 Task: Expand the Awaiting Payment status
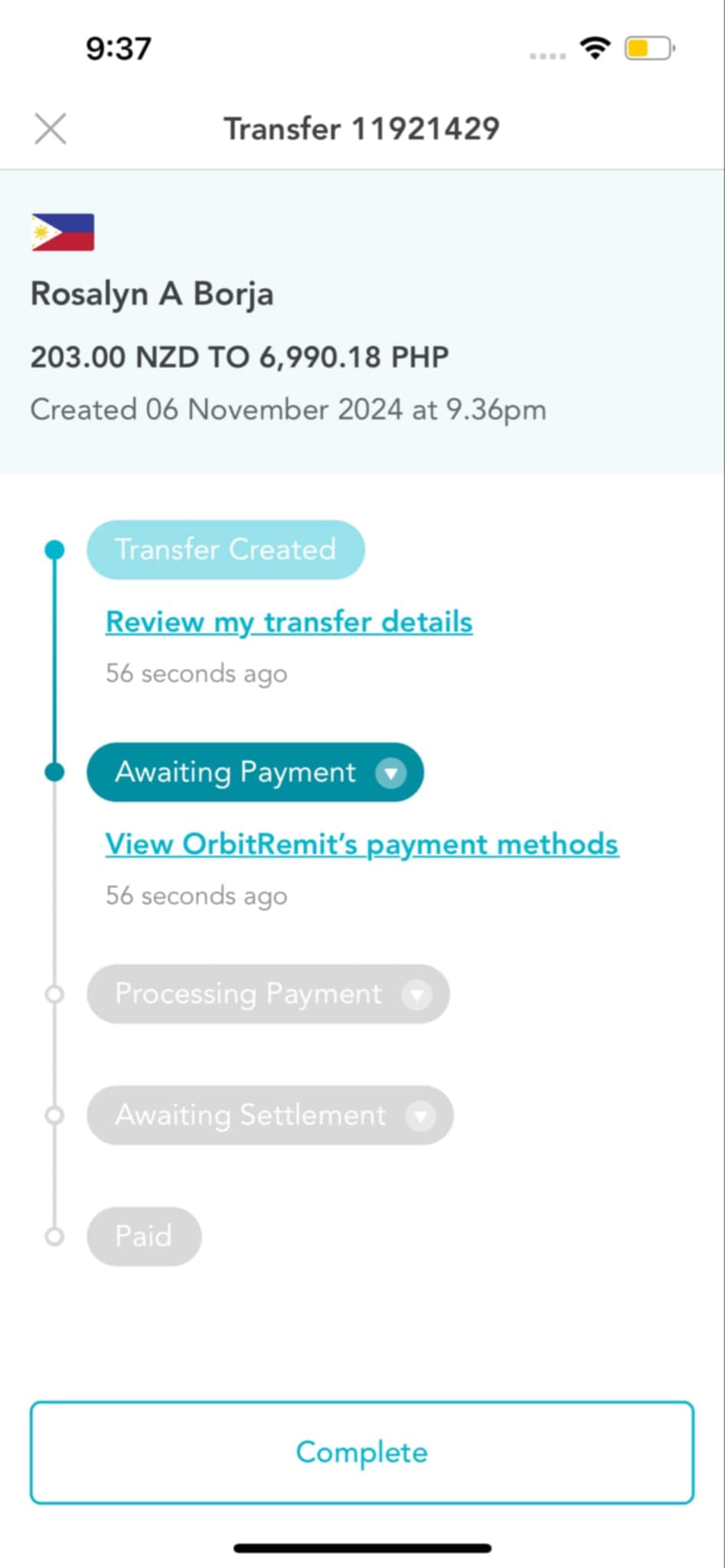click(x=255, y=772)
